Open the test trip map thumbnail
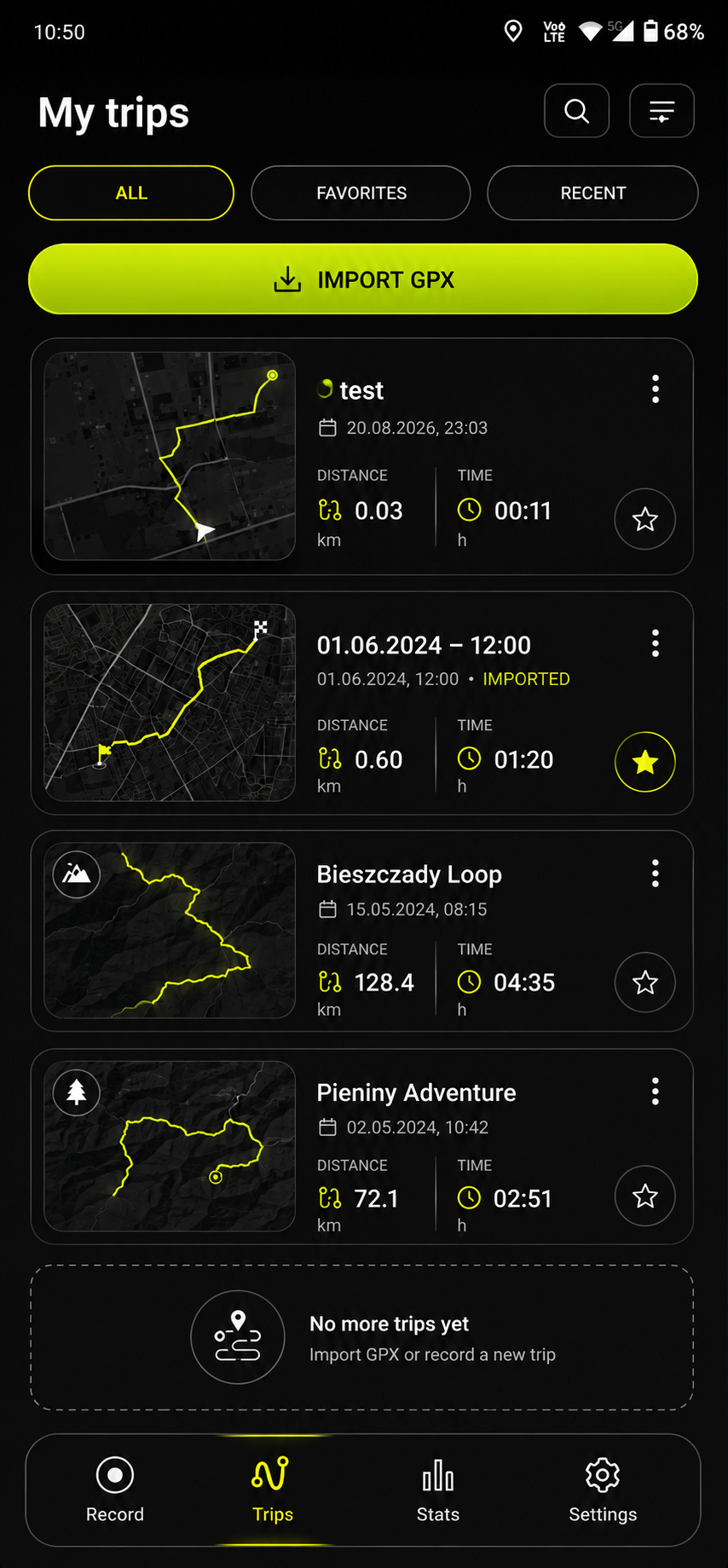 [170, 456]
